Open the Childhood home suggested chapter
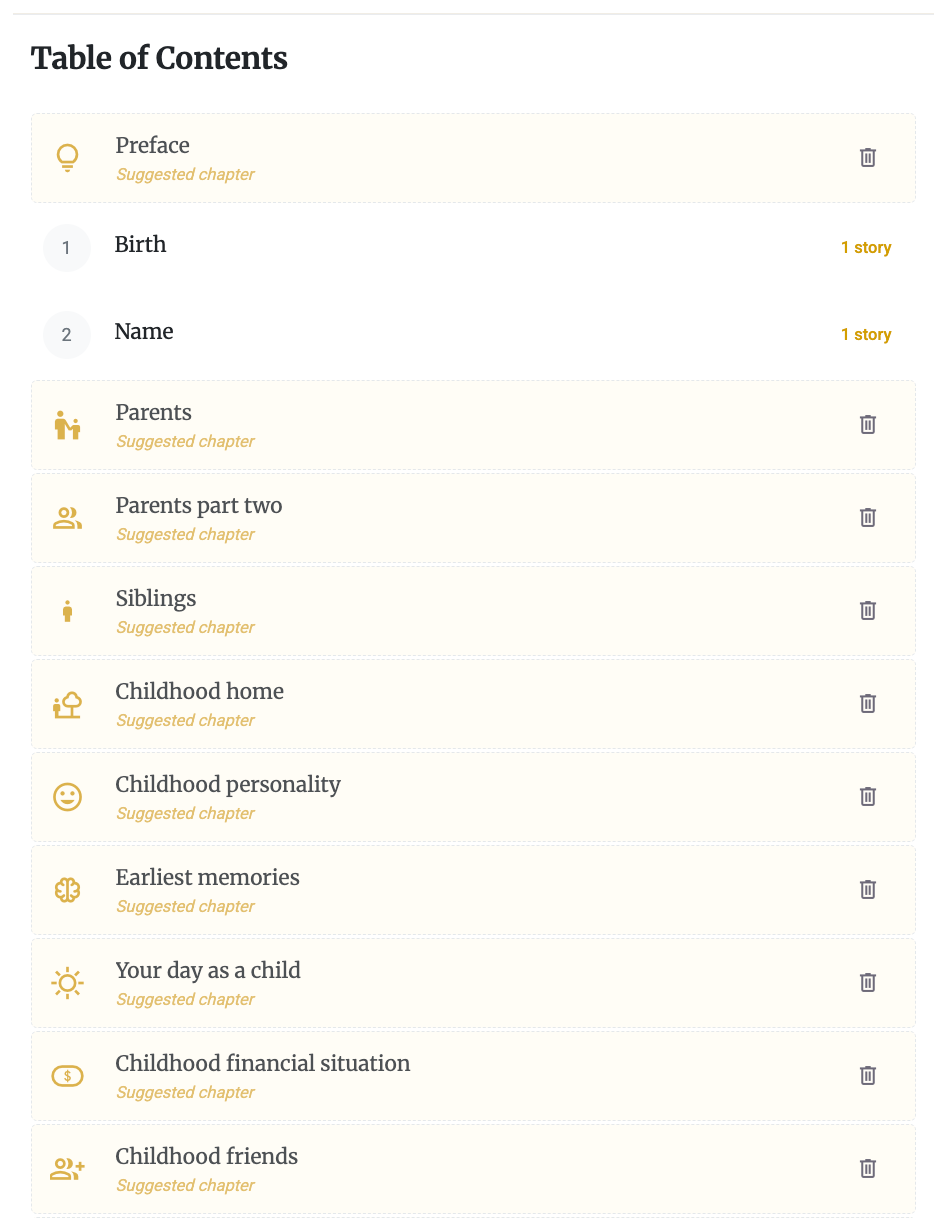This screenshot has height=1218, width=942. [200, 692]
